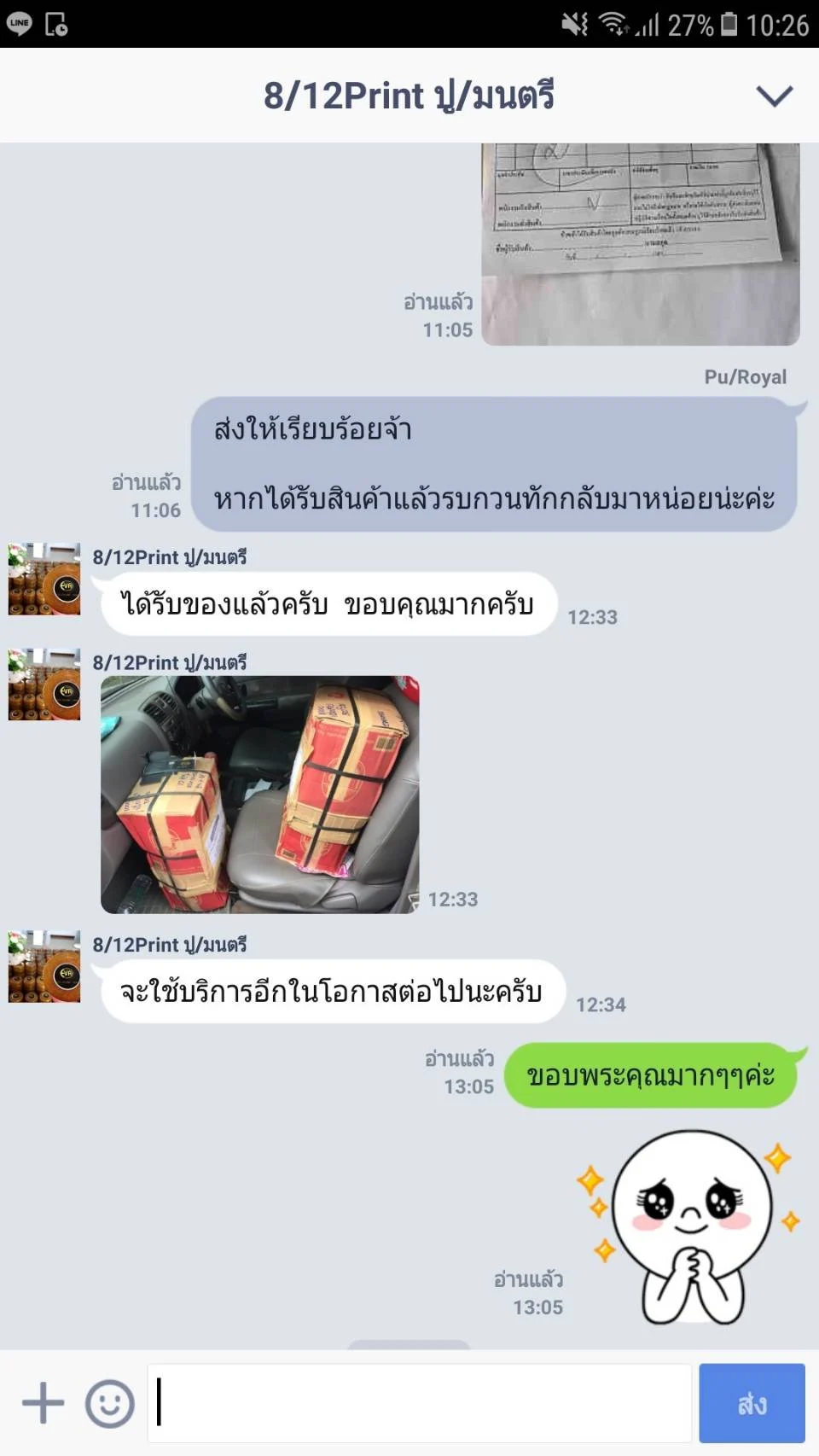Viewport: 819px width, 1456px height.
Task: Open the plus attachment menu
Action: point(43,1403)
